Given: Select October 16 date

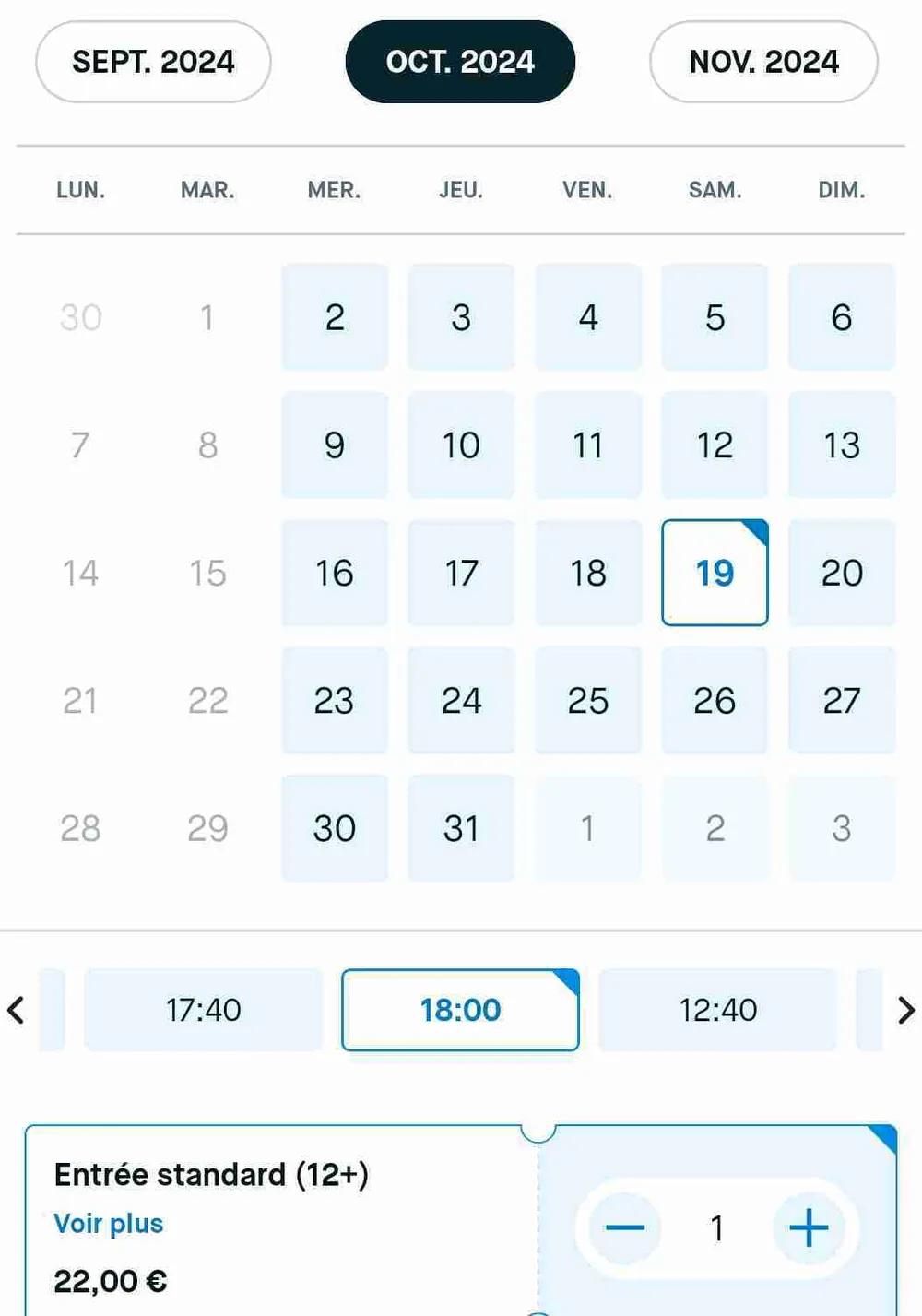Looking at the screenshot, I should click(x=335, y=573).
